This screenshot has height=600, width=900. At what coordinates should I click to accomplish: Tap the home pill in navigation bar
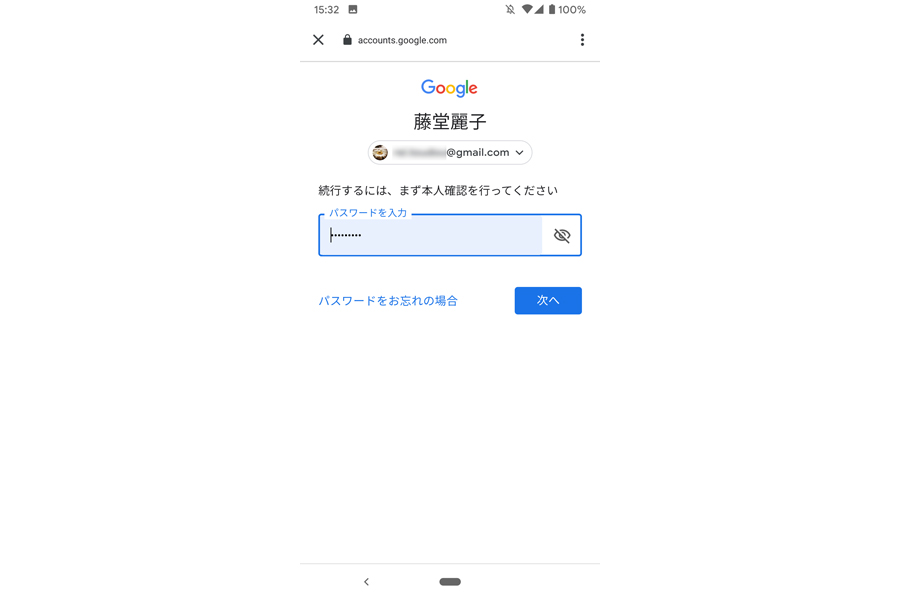click(x=450, y=582)
